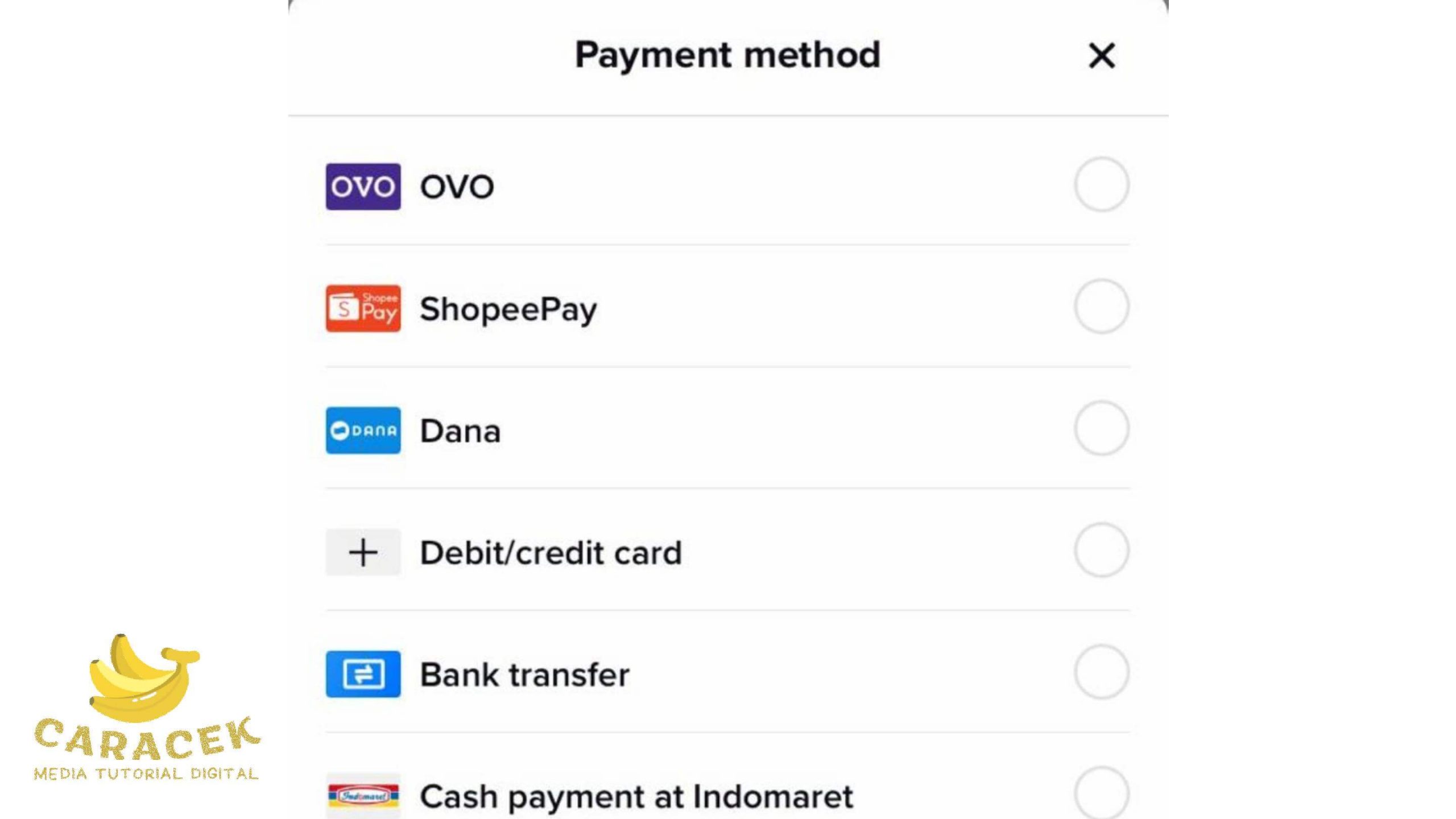Select Cash payment at Indomaret
1456x819 pixels.
point(1101,793)
